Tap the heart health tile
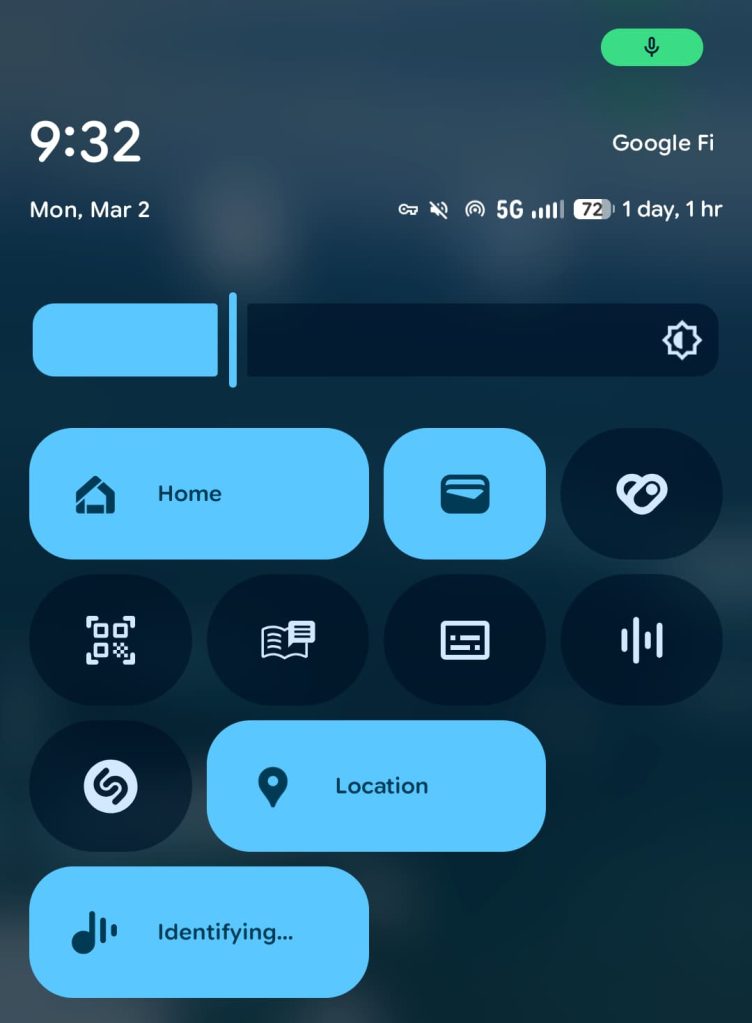The height and width of the screenshot is (1023, 752). coord(641,493)
